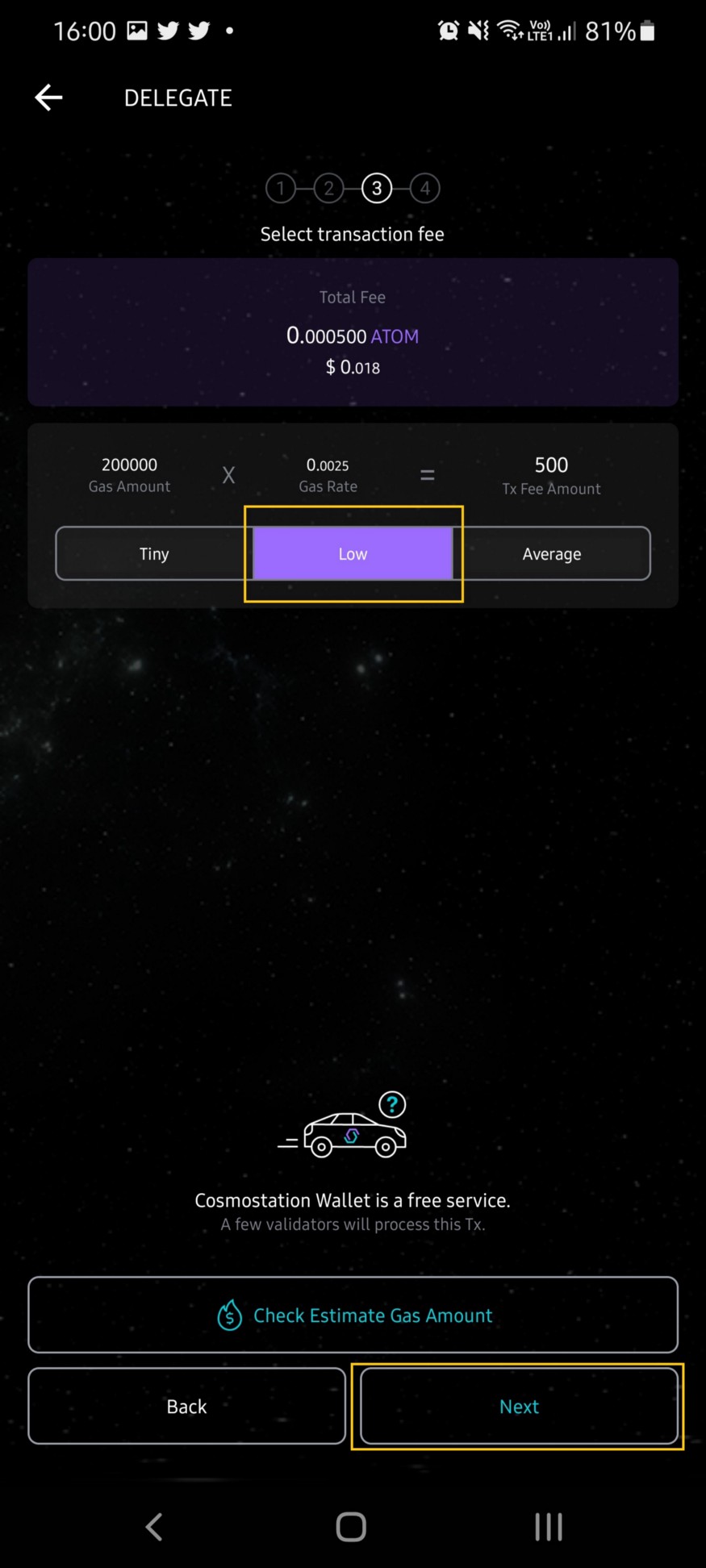Image resolution: width=706 pixels, height=1568 pixels.
Task: Open system recent apps
Action: coord(549,1526)
